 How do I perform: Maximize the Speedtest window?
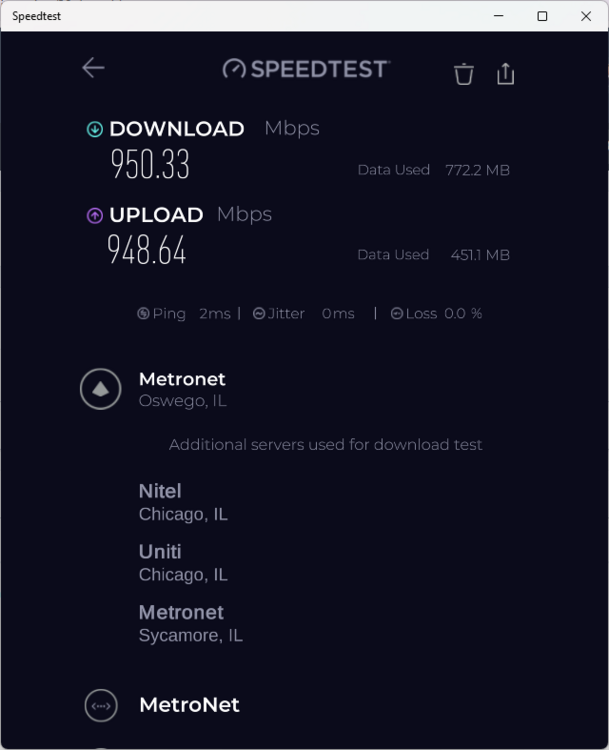pyautogui.click(x=542, y=16)
